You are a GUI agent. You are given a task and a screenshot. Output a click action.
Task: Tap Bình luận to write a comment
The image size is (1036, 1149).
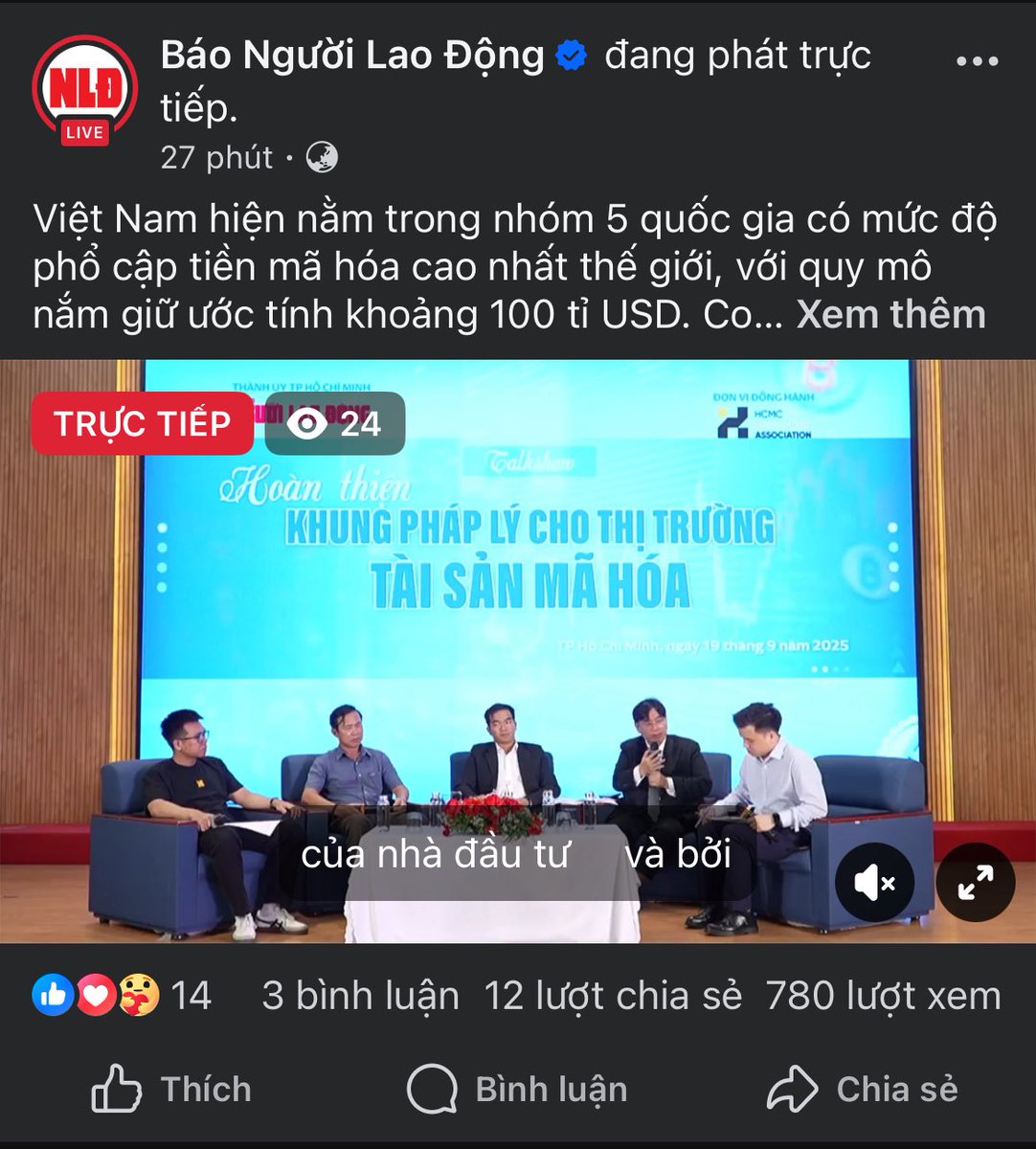pyautogui.click(x=517, y=1090)
